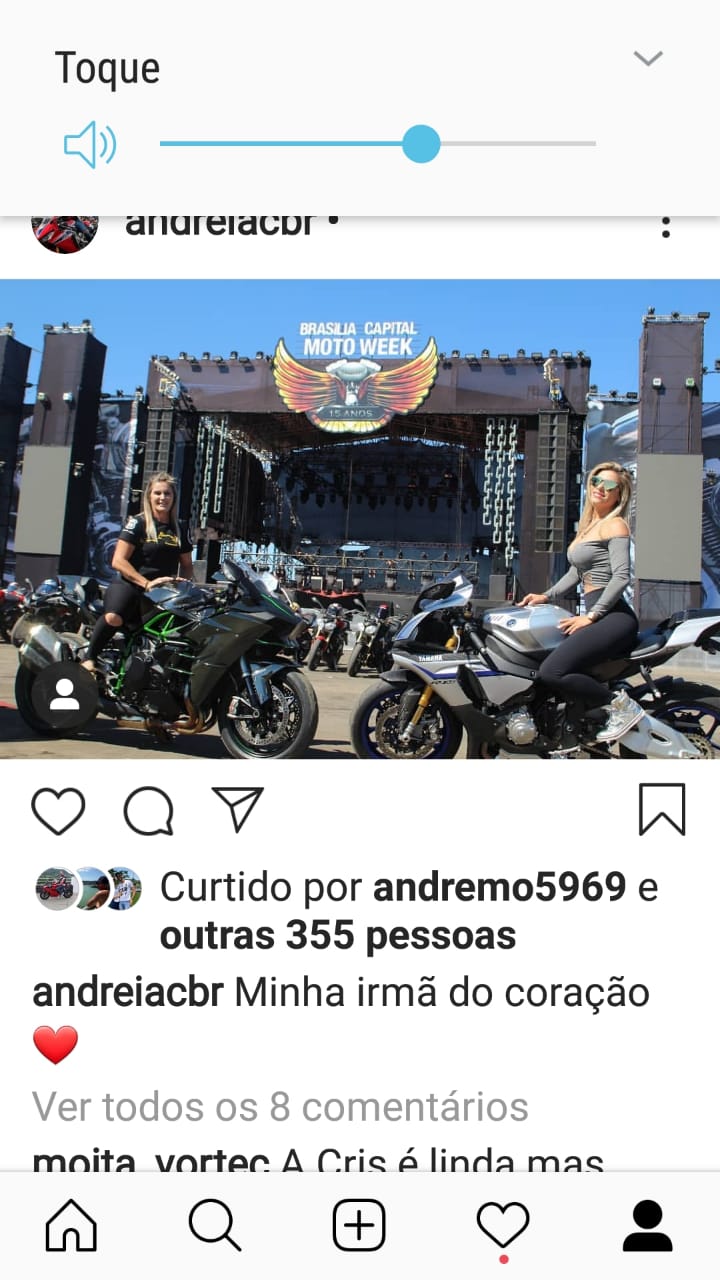Image resolution: width=720 pixels, height=1280 pixels.
Task: Ver todos os 8 comentários
Action: tap(280, 1107)
